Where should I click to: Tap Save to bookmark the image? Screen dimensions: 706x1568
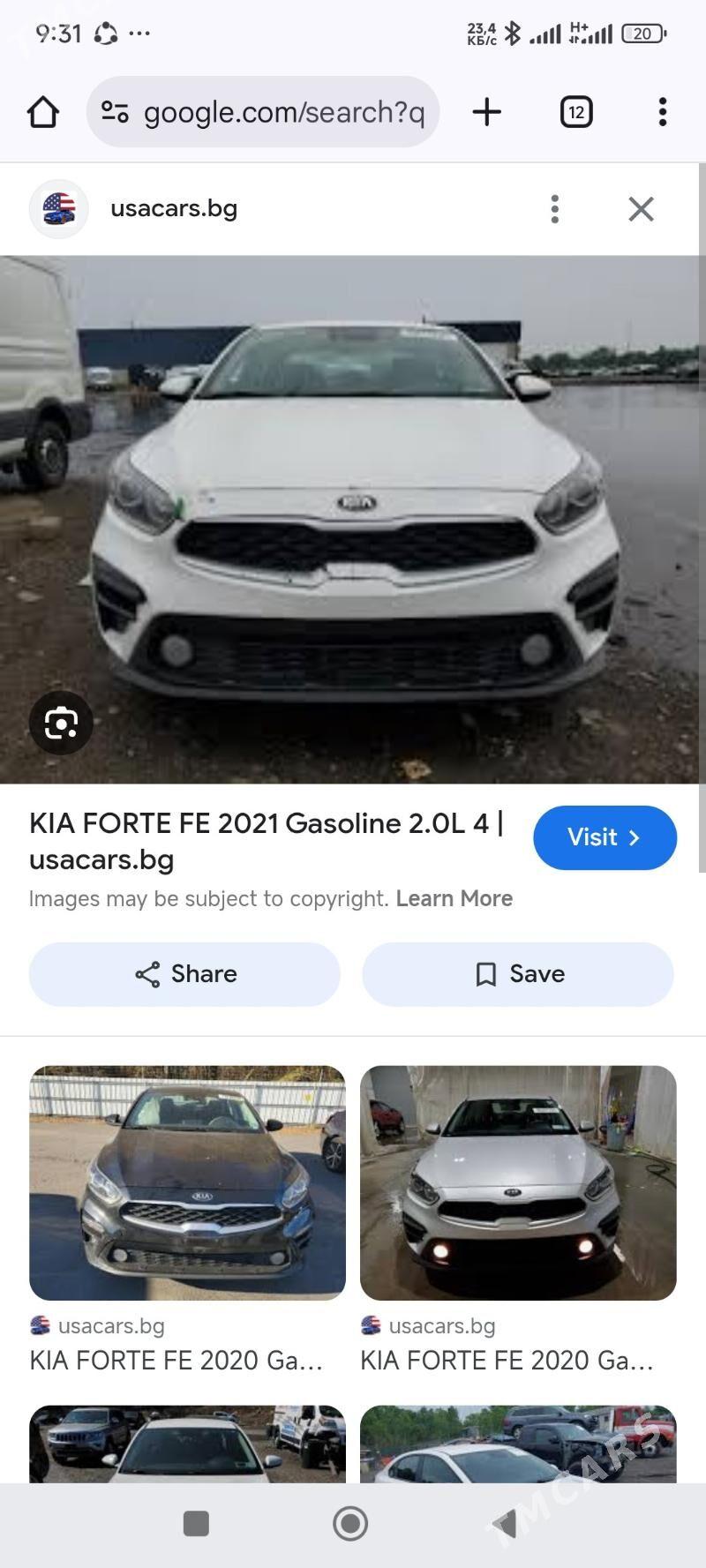coord(518,973)
